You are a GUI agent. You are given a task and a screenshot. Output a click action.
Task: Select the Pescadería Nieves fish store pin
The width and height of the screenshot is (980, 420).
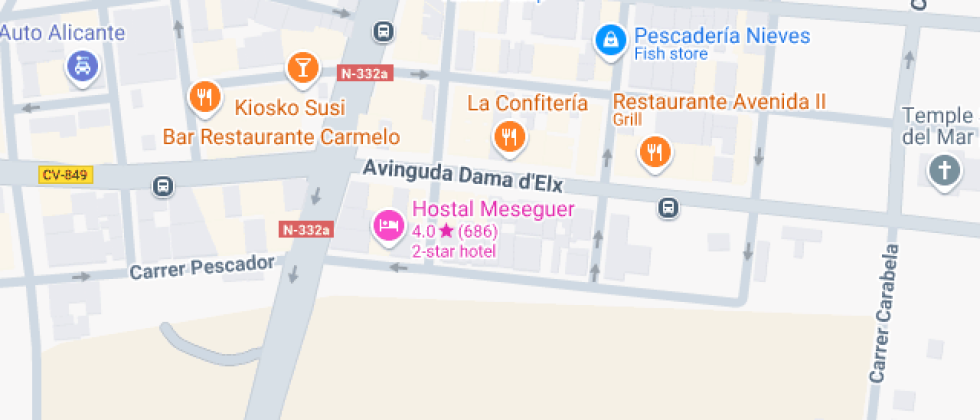608,41
